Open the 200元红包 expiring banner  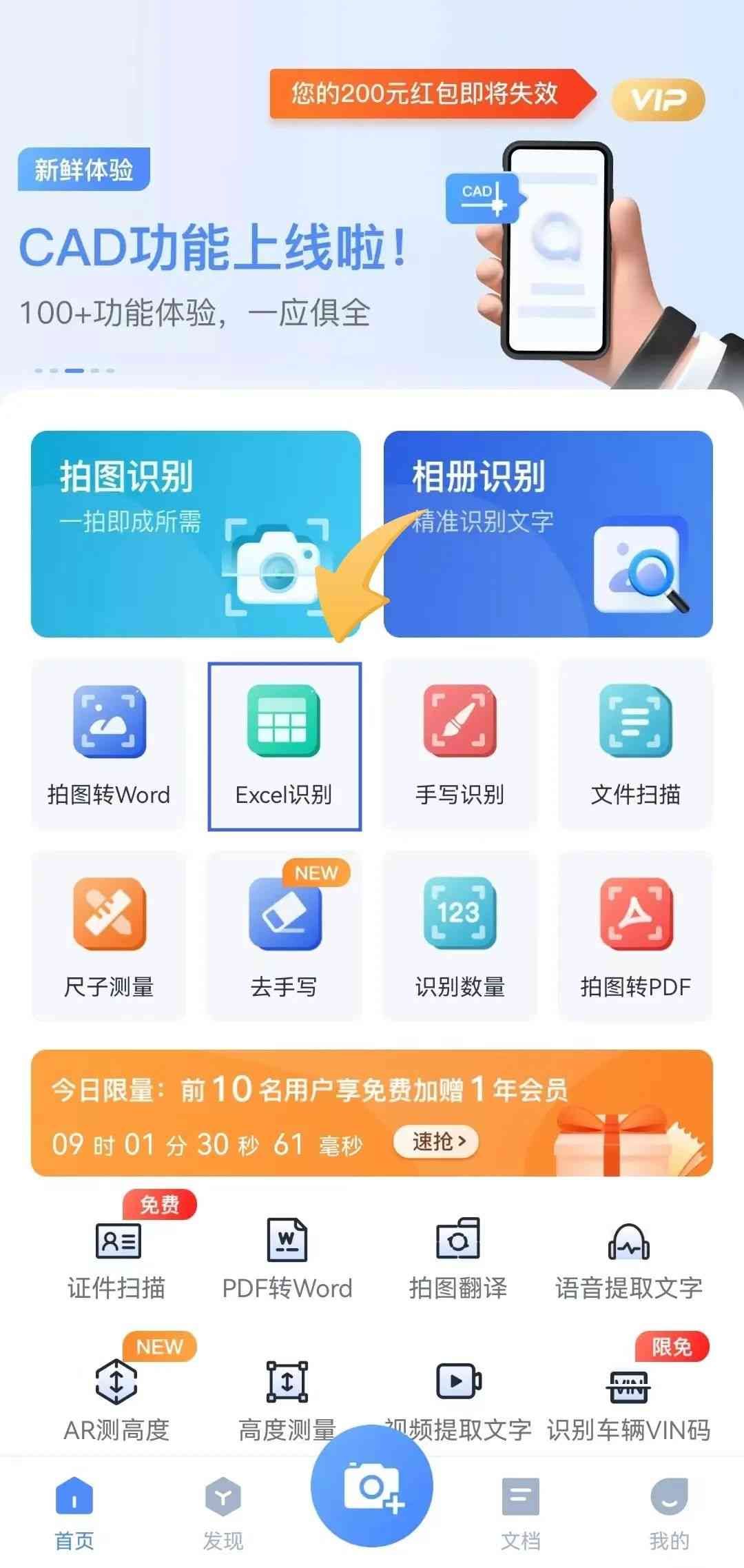tap(426, 94)
